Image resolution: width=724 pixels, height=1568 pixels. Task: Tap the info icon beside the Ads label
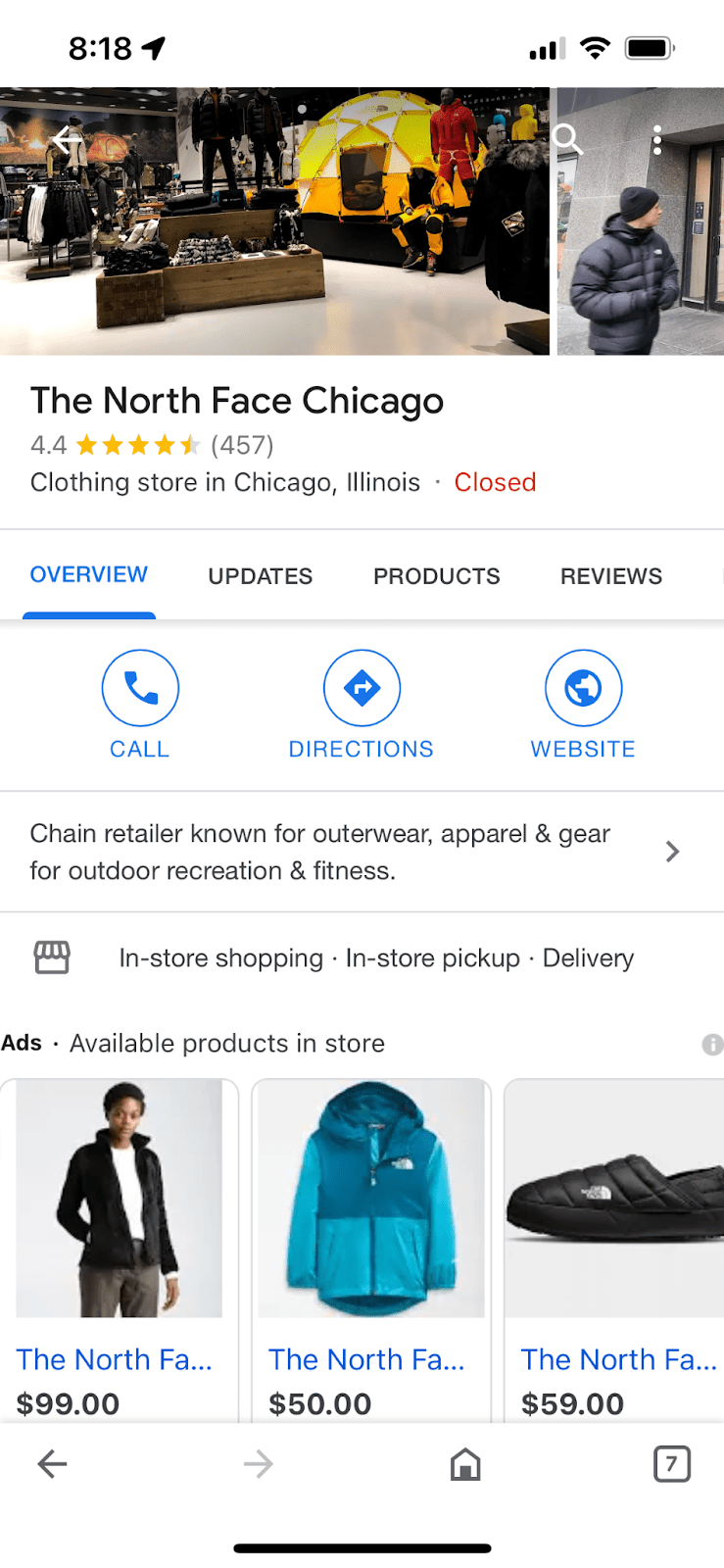(711, 1045)
